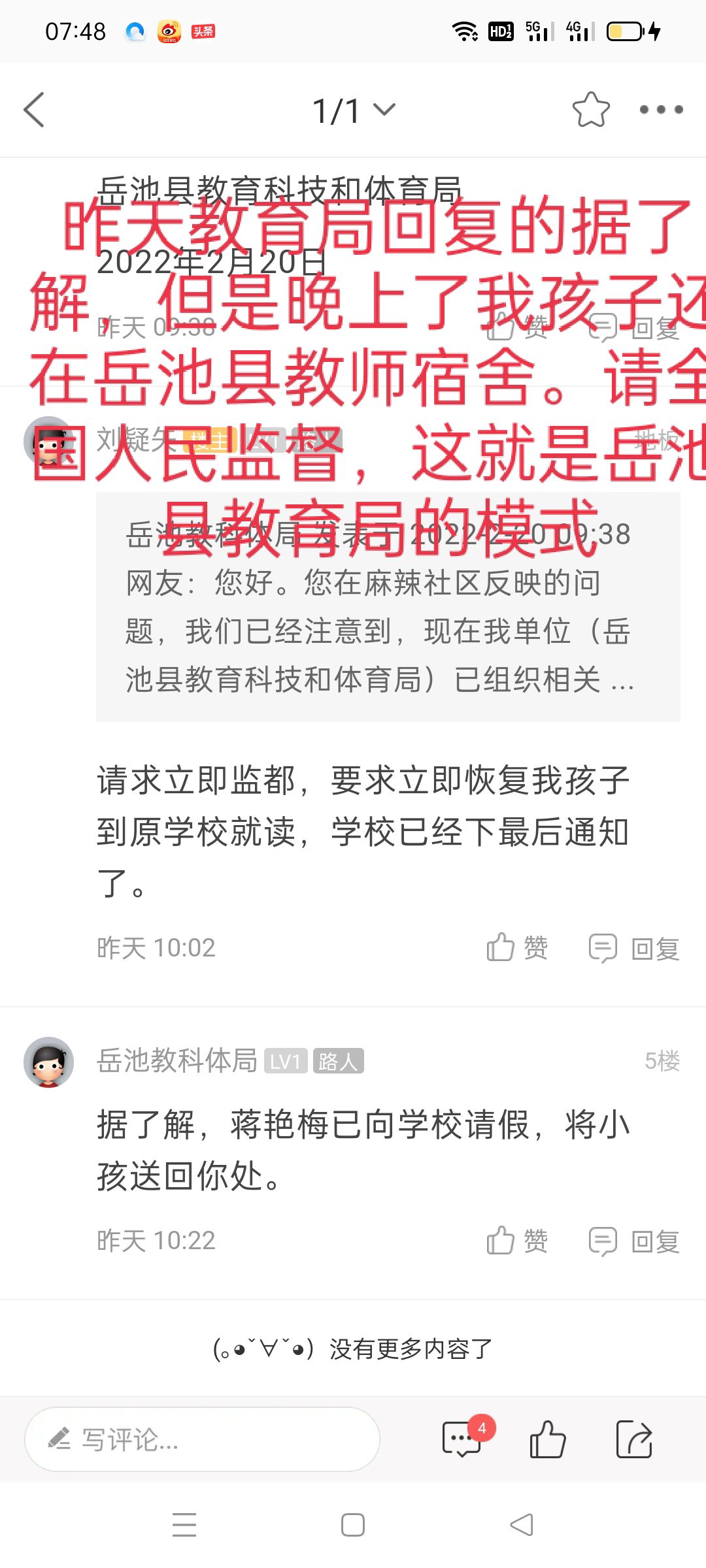The image size is (706, 1568).
Task: Like the thread with bottom thumbs-up icon
Action: tap(547, 1439)
